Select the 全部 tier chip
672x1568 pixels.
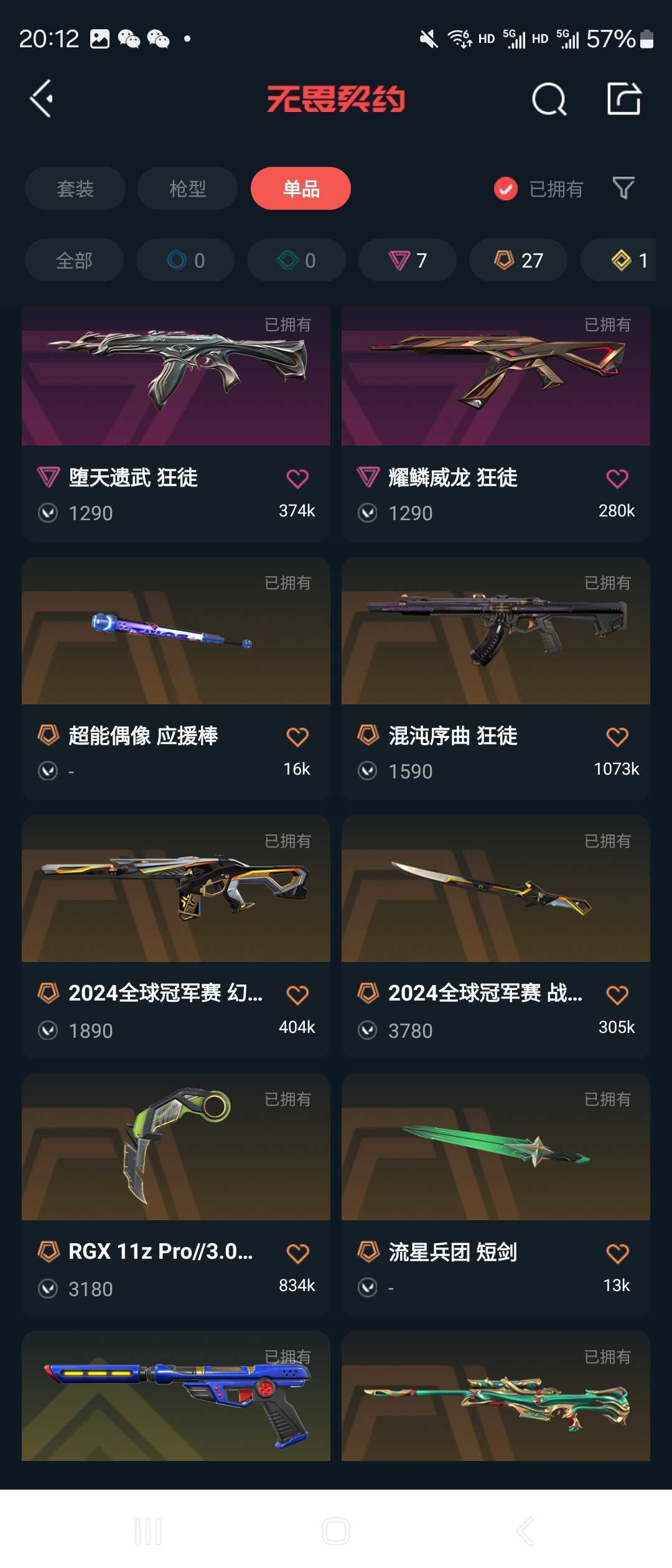point(74,260)
